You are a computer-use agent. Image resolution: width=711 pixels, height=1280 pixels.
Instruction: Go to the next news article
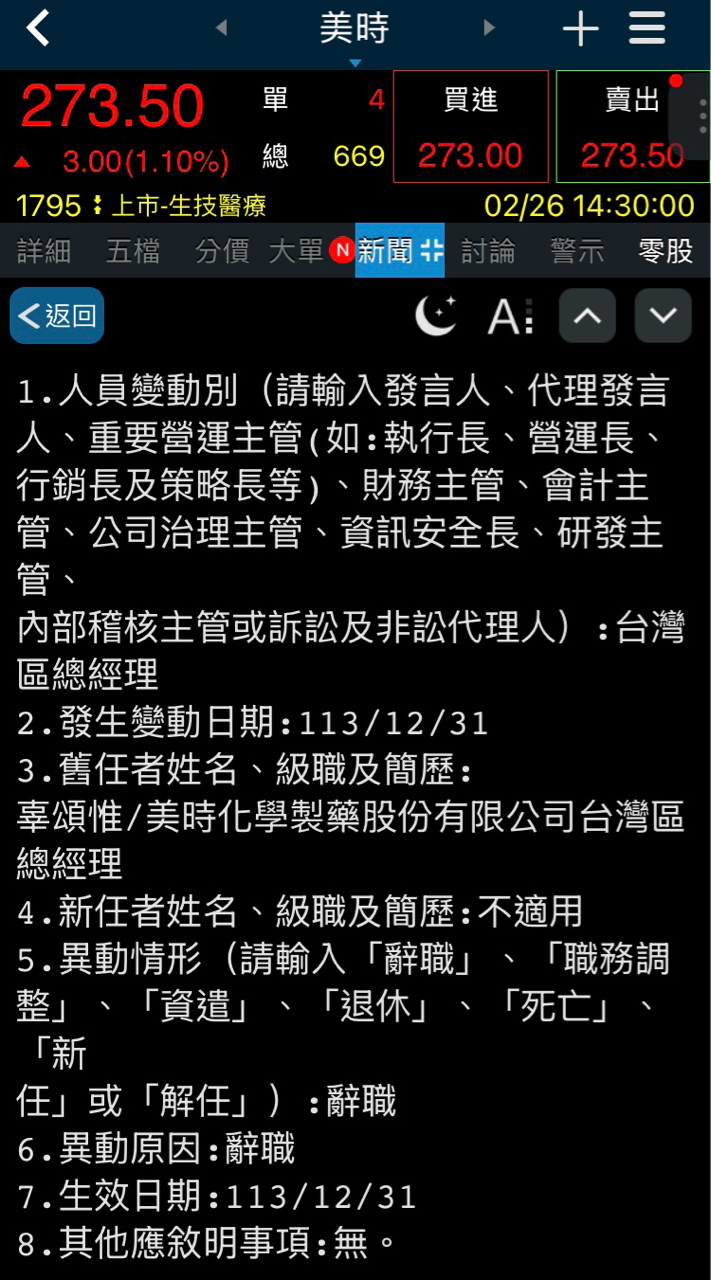pyautogui.click(x=663, y=316)
